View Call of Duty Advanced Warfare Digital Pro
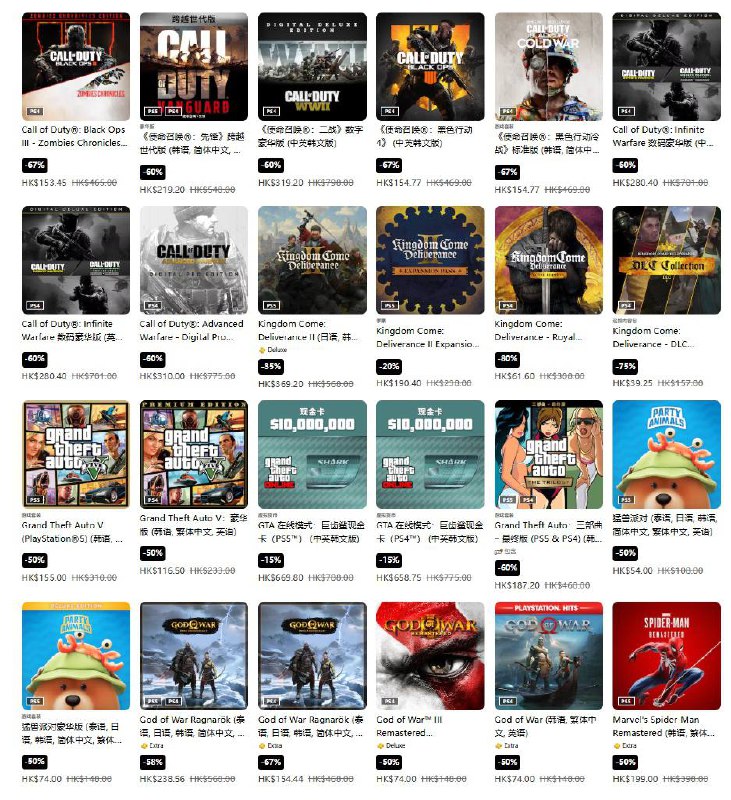The height and width of the screenshot is (800, 731). pos(194,260)
